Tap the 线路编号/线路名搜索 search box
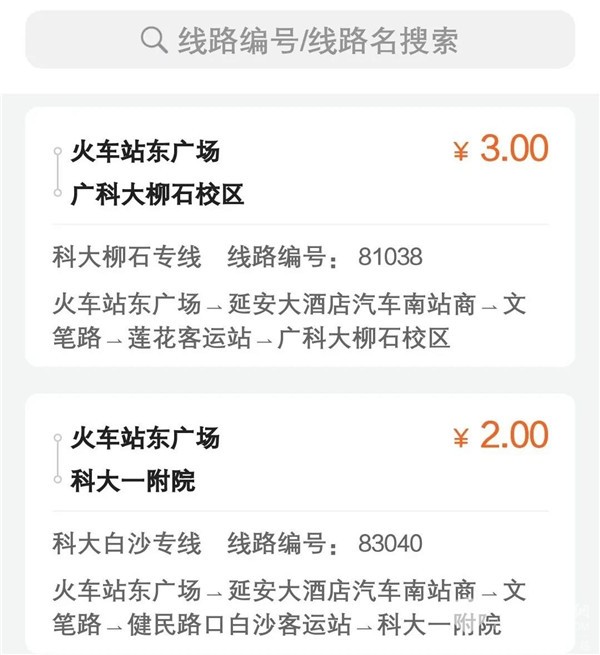This screenshot has width=600, height=655. 300,40
